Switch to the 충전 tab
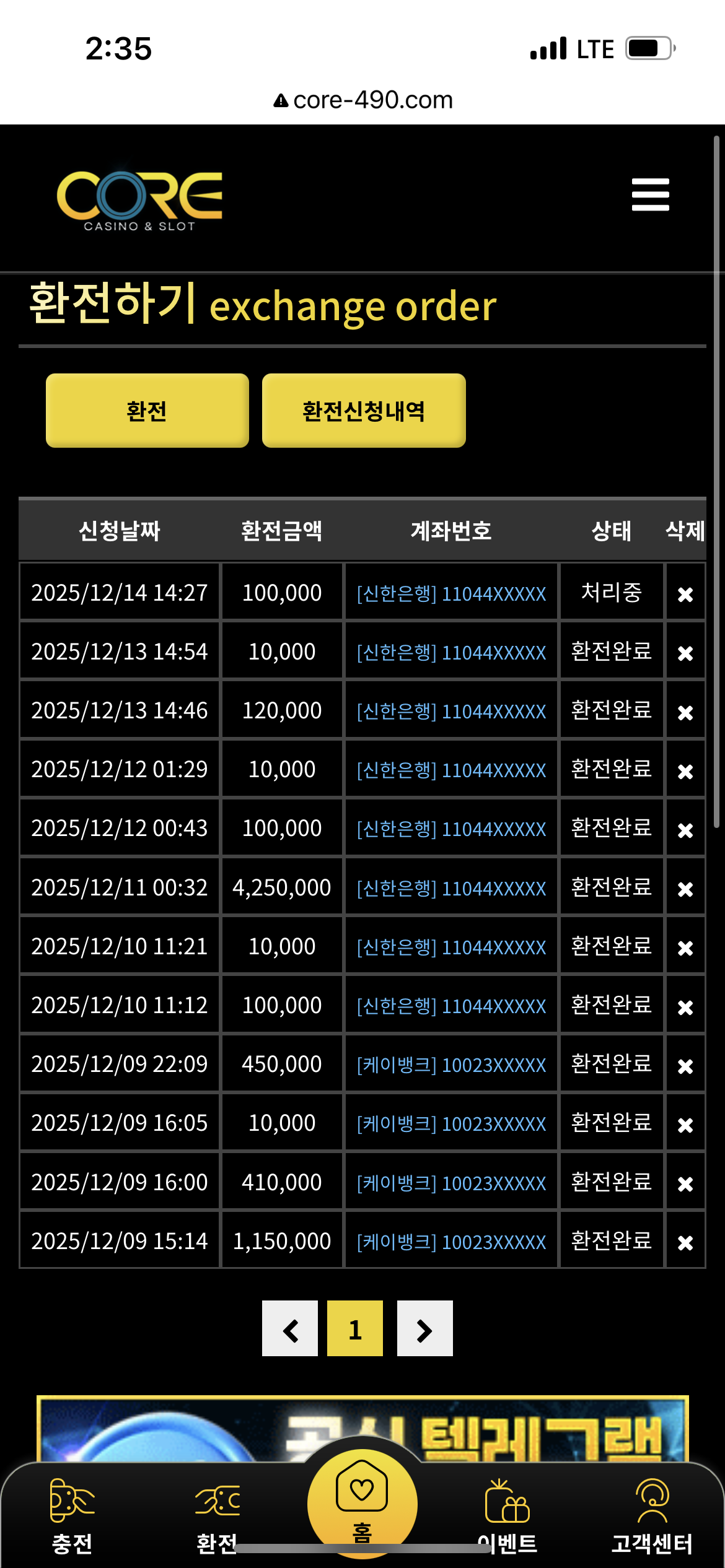The width and height of the screenshot is (725, 1568). pos(72,1515)
